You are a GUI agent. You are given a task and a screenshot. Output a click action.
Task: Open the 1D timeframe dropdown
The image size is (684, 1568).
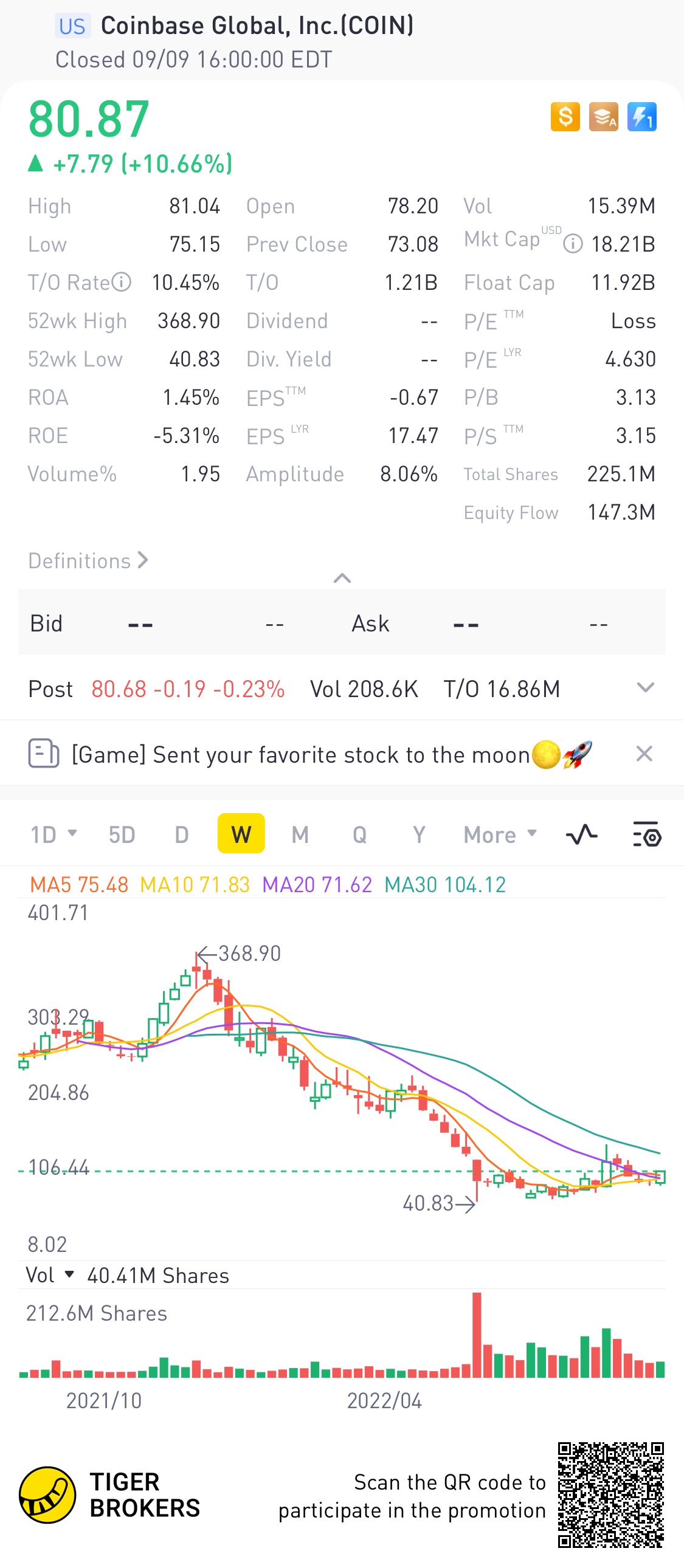pos(54,834)
